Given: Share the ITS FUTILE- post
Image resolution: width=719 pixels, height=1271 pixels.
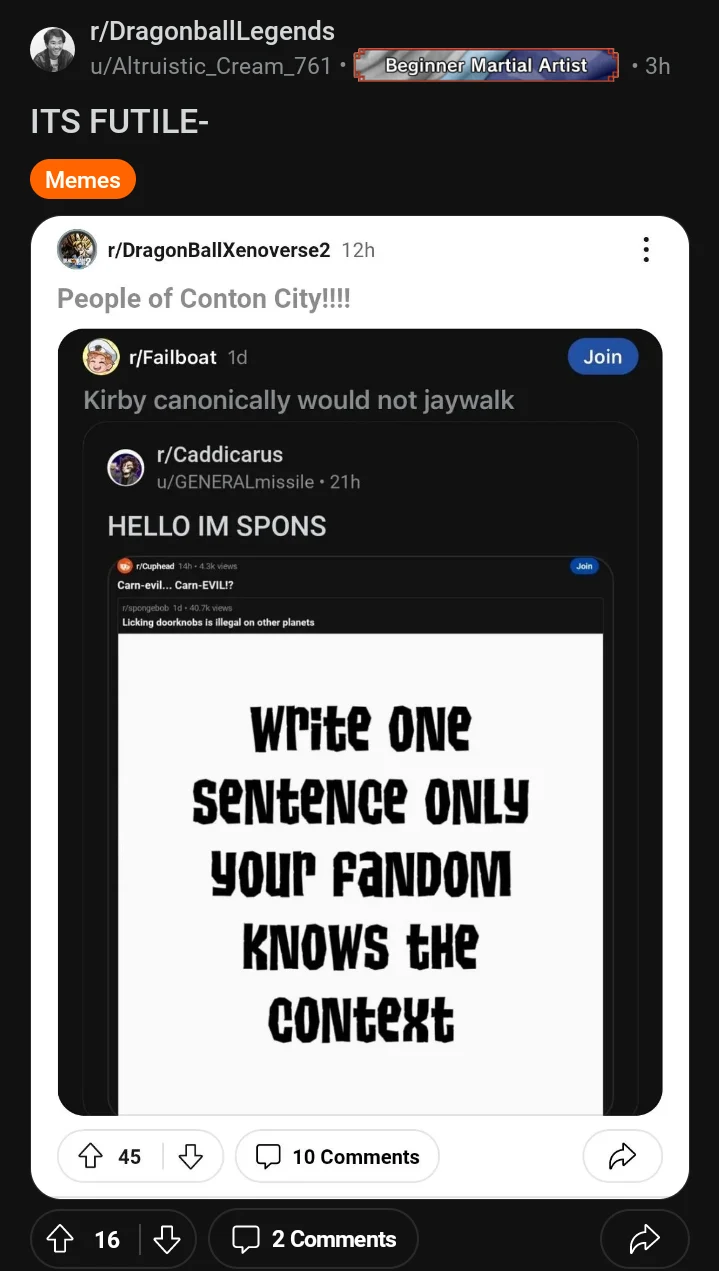Looking at the screenshot, I should point(644,1240).
